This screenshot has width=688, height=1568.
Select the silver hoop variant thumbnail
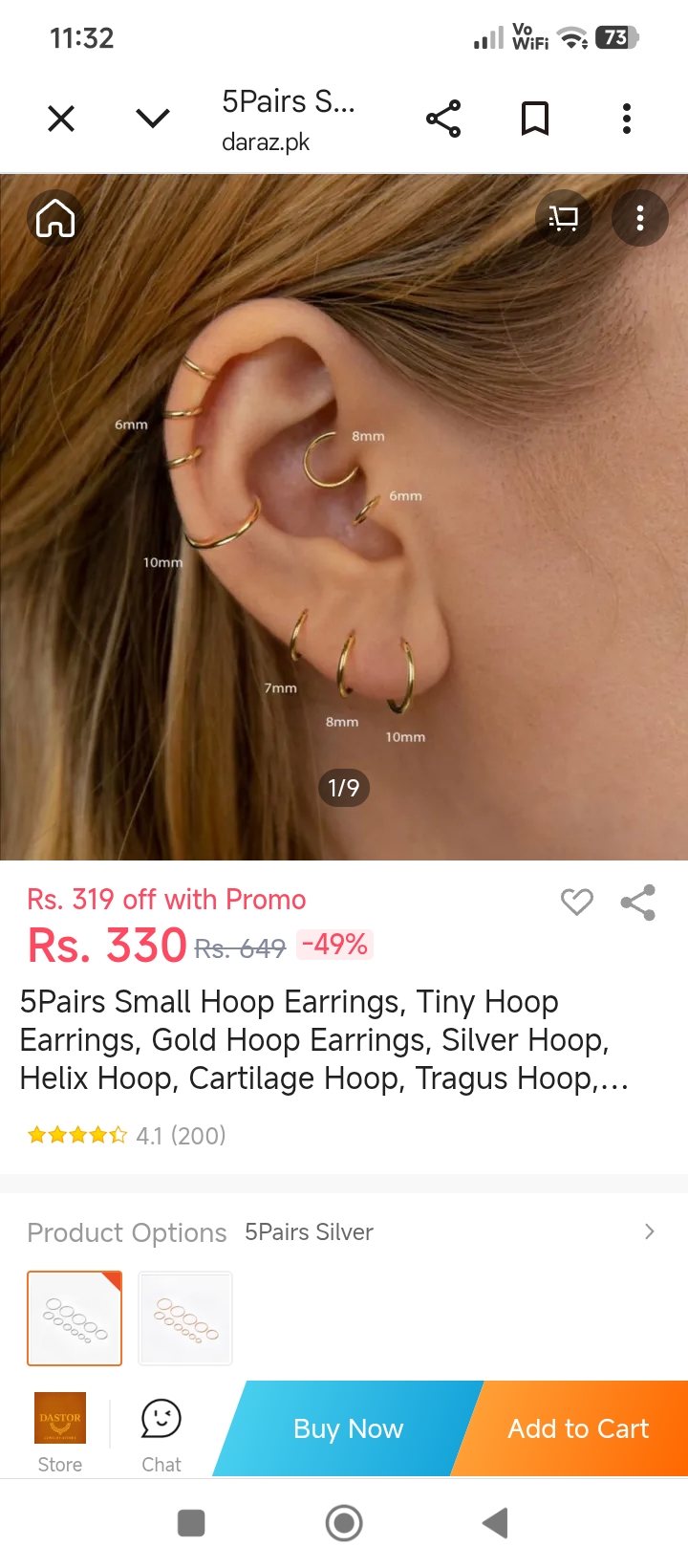coord(75,1318)
